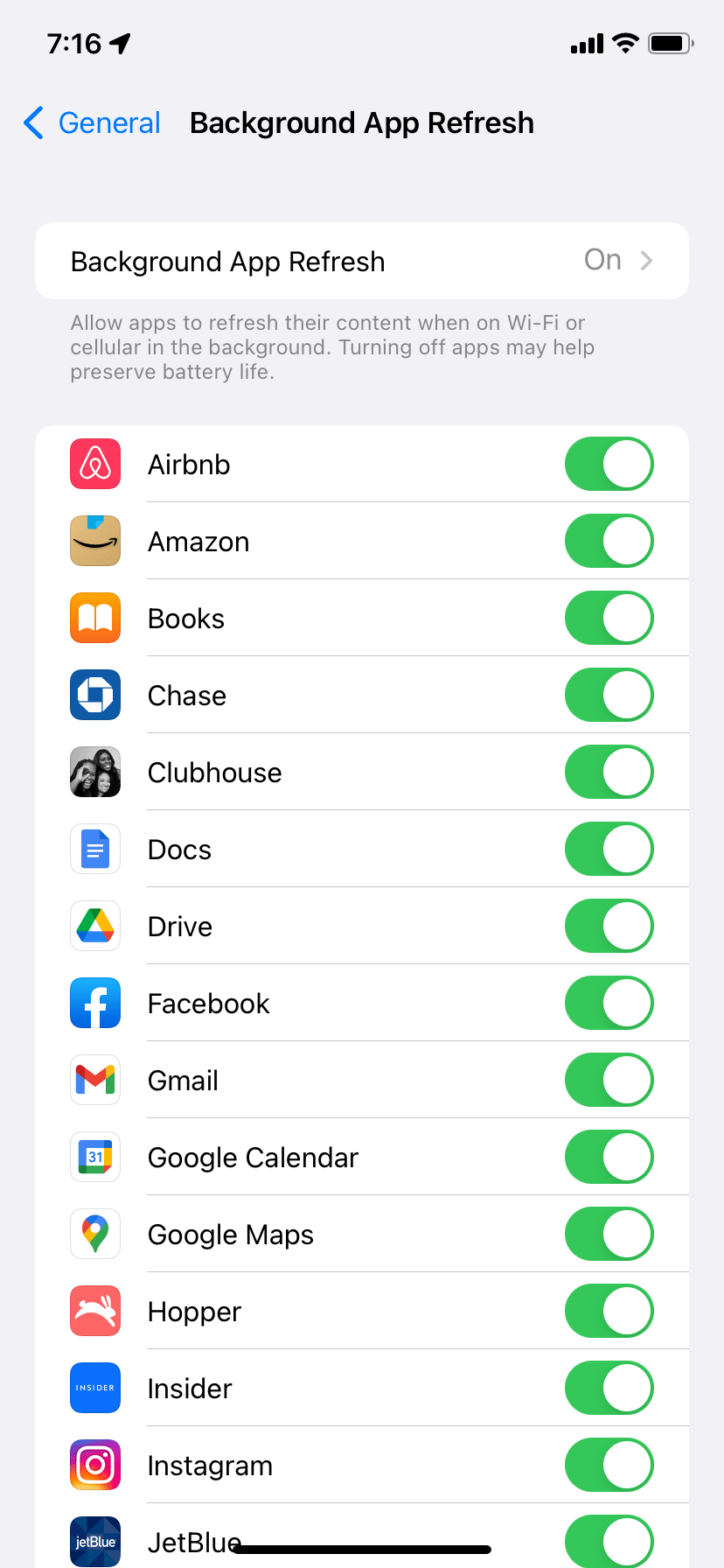The width and height of the screenshot is (724, 1568).
Task: Disable background refresh for Instagram
Action: (609, 1466)
